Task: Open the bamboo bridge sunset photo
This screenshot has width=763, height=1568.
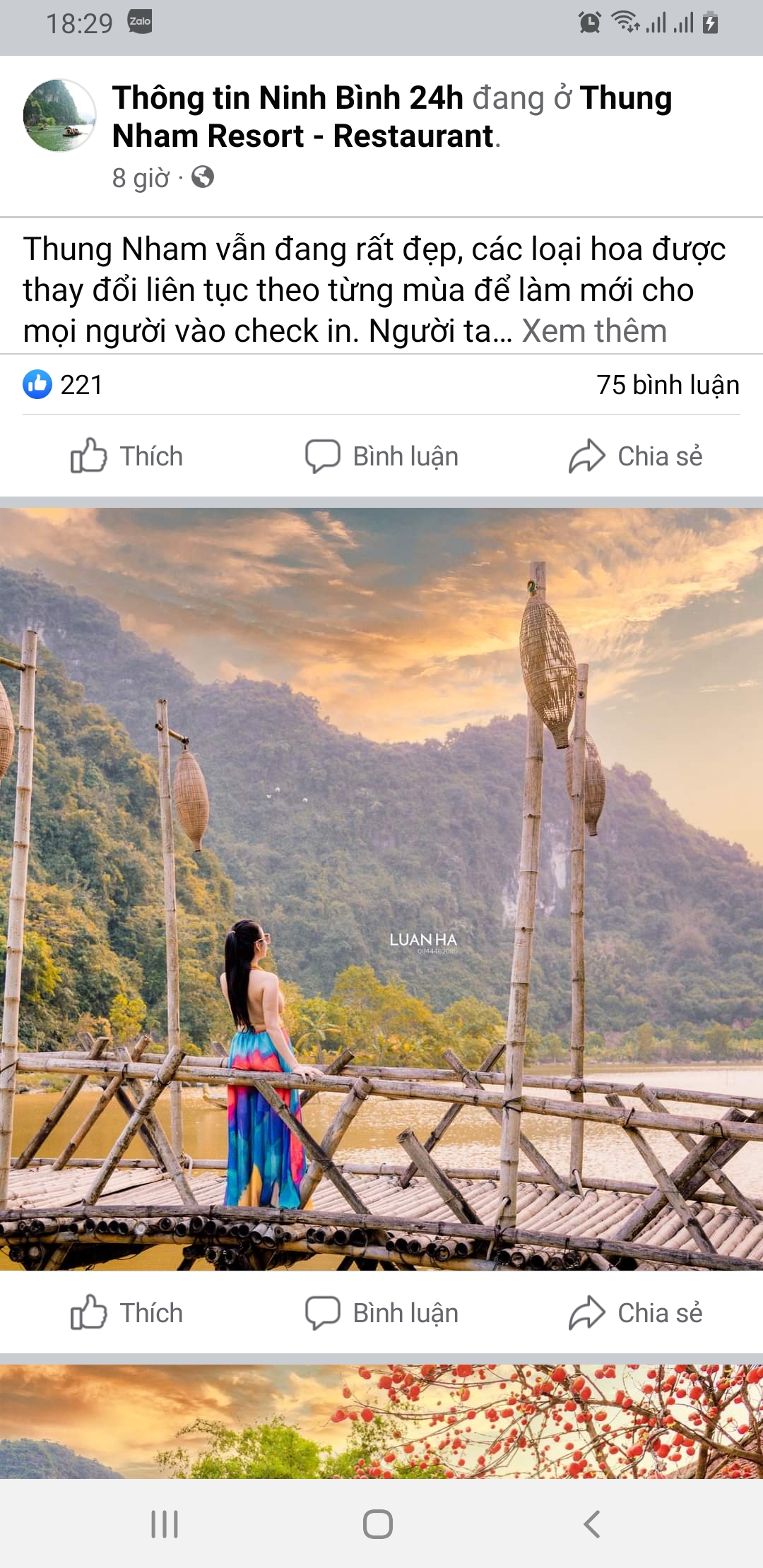Action: 381,889
